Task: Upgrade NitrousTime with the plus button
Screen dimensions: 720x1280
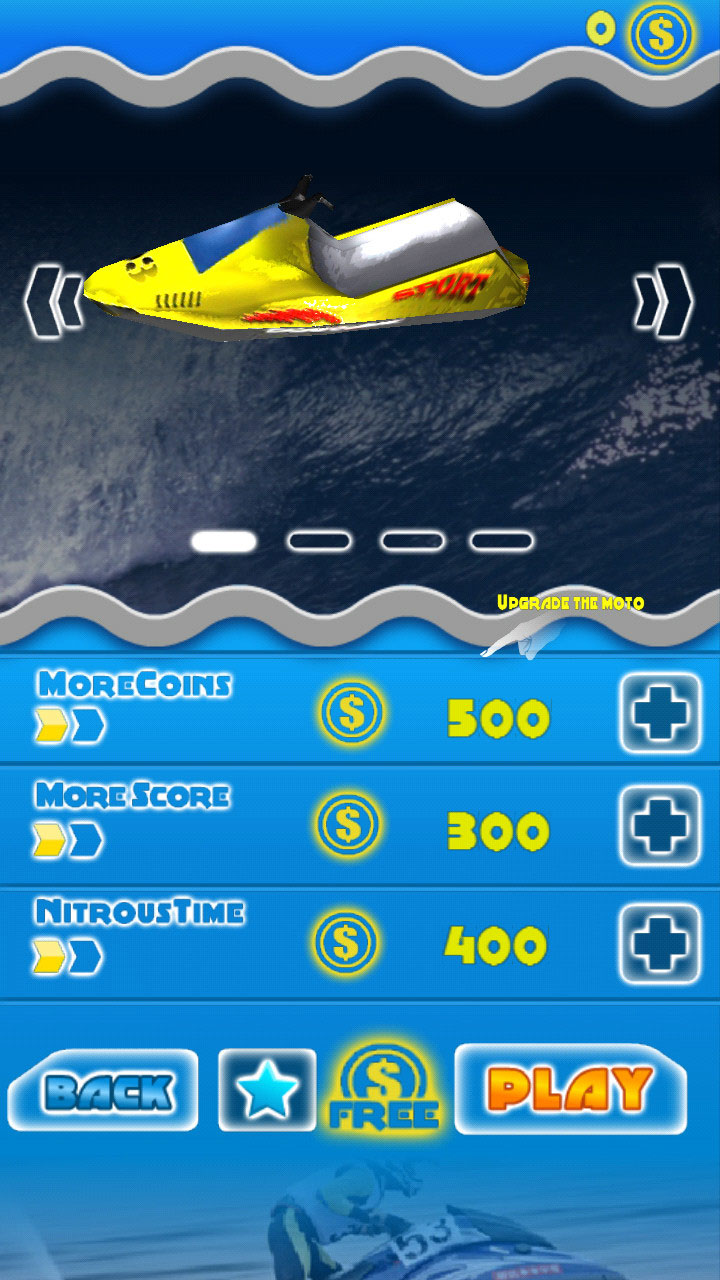Action: pyautogui.click(x=660, y=943)
